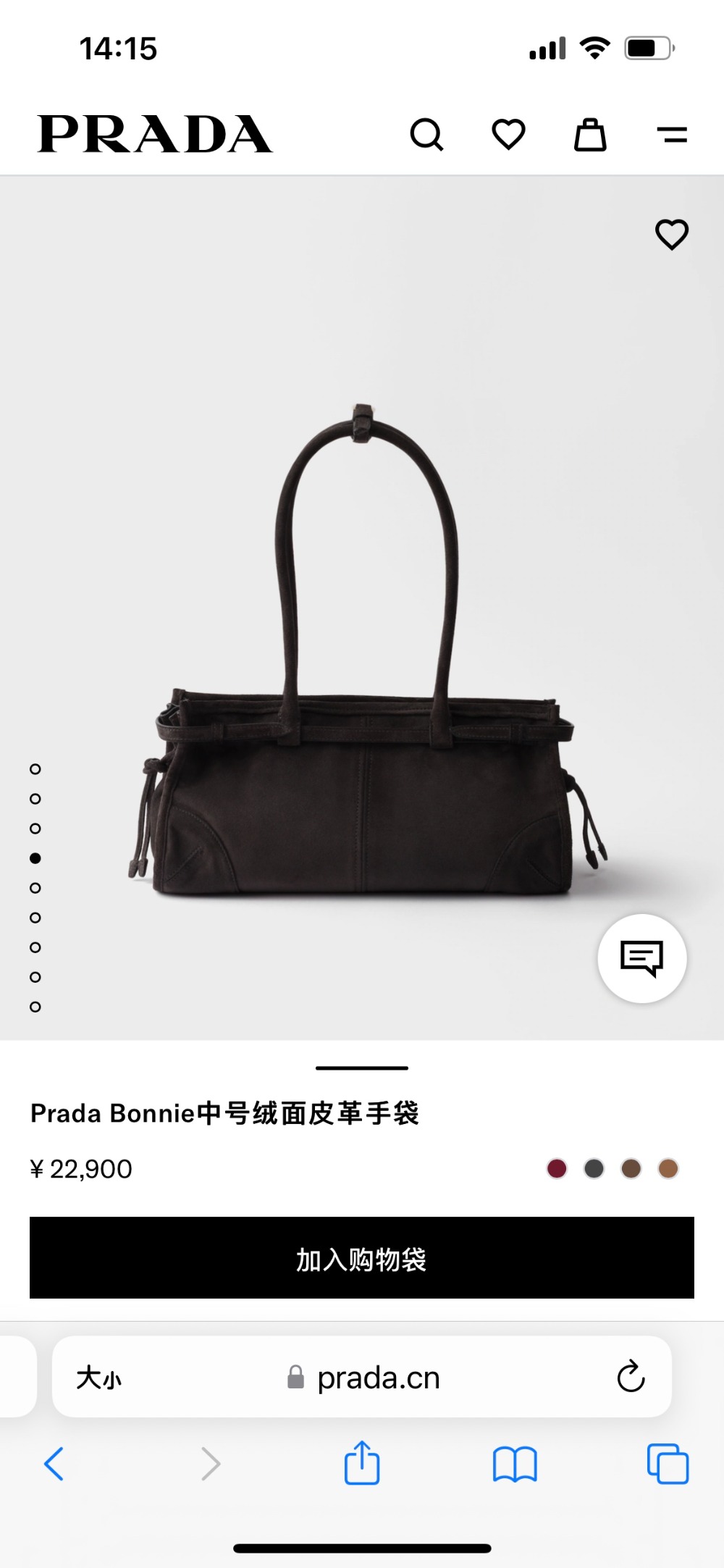Select the brown color swatch

point(631,1168)
